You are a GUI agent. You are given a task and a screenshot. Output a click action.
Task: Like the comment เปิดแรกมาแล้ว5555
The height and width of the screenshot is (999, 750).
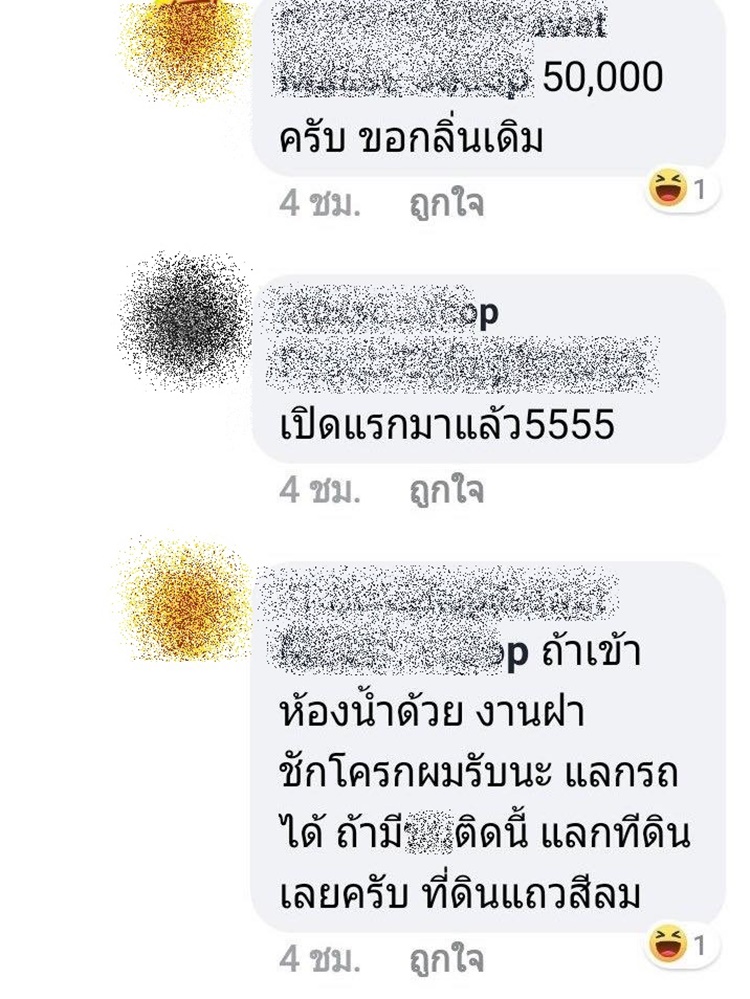click(x=446, y=490)
